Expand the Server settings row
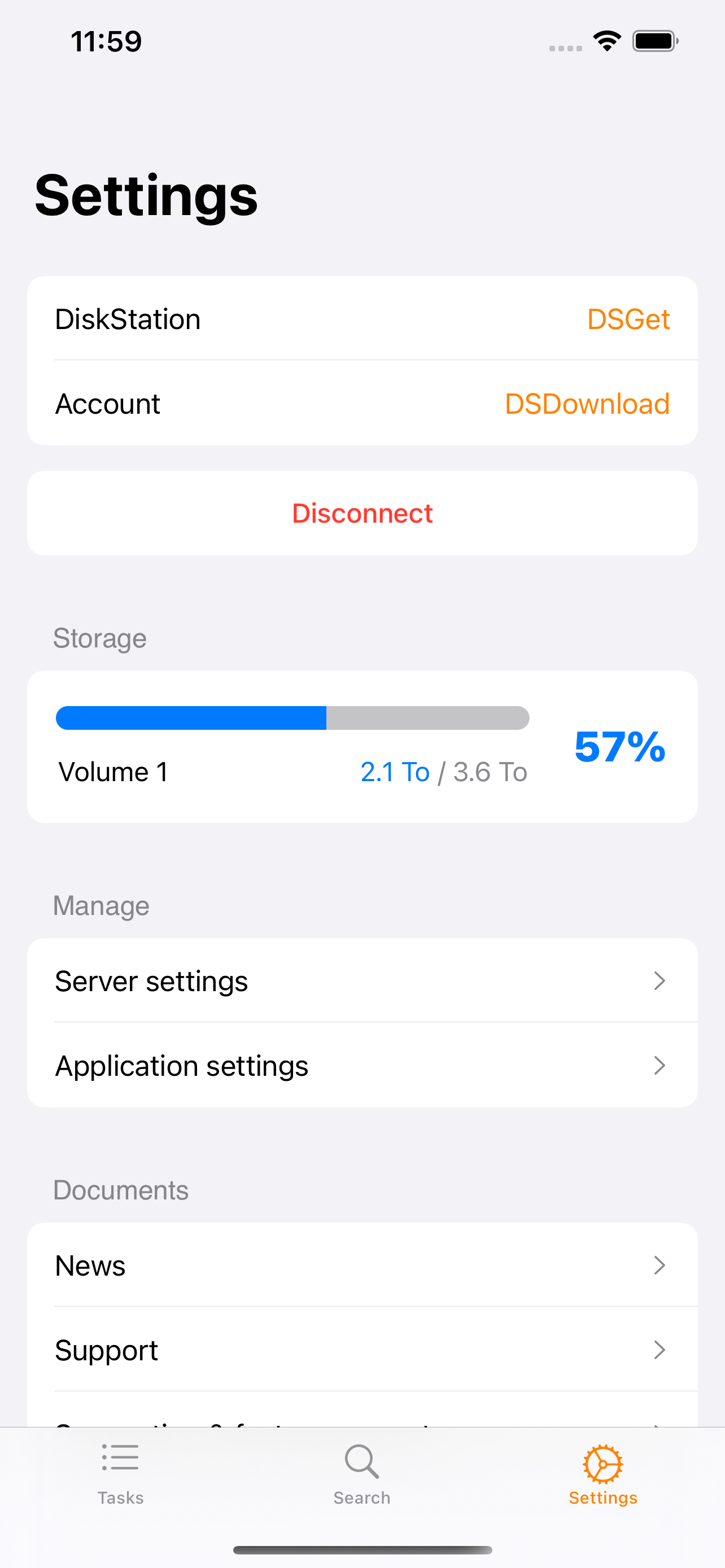Image resolution: width=725 pixels, height=1568 pixels. click(x=361, y=980)
